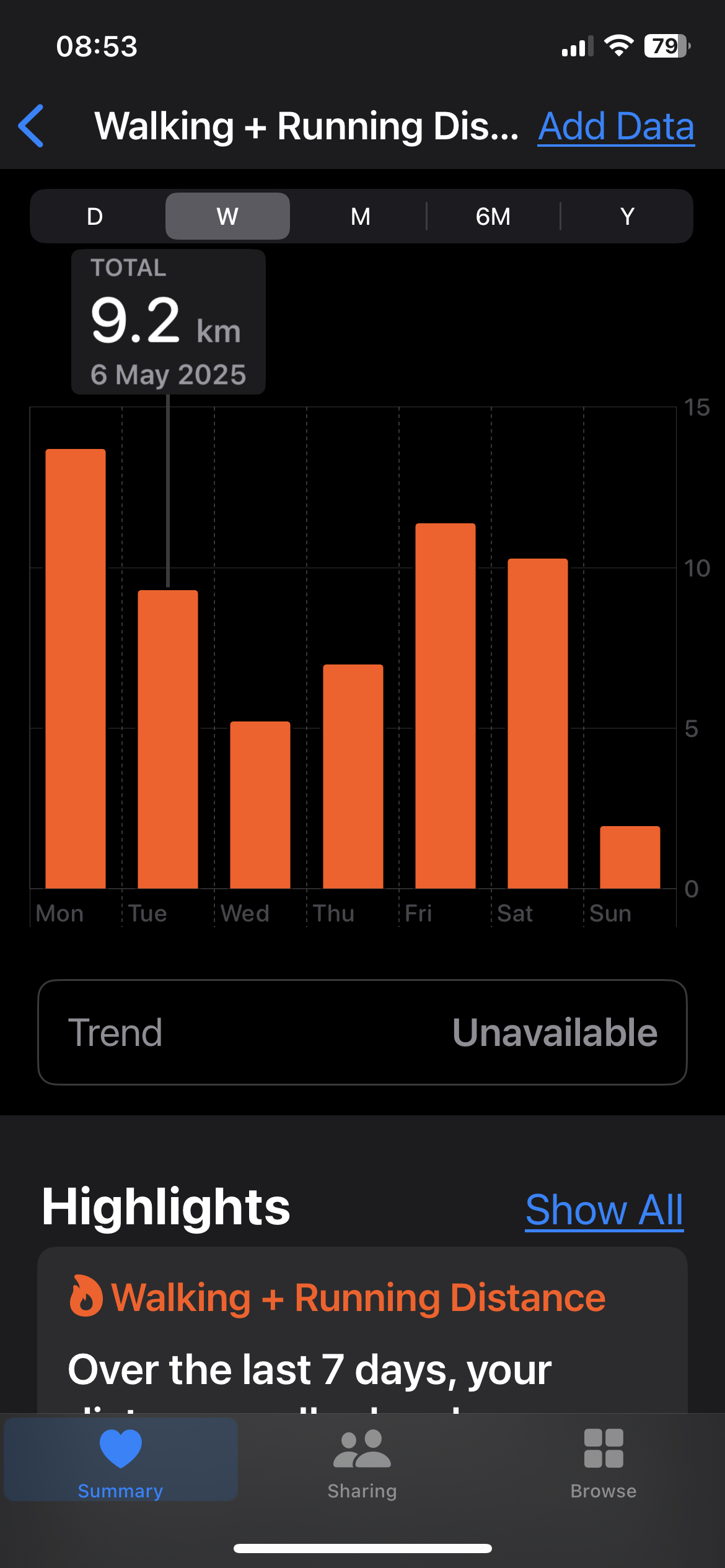Switch chart to the M month view
Viewport: 725px width, 1568px height.
(x=360, y=217)
